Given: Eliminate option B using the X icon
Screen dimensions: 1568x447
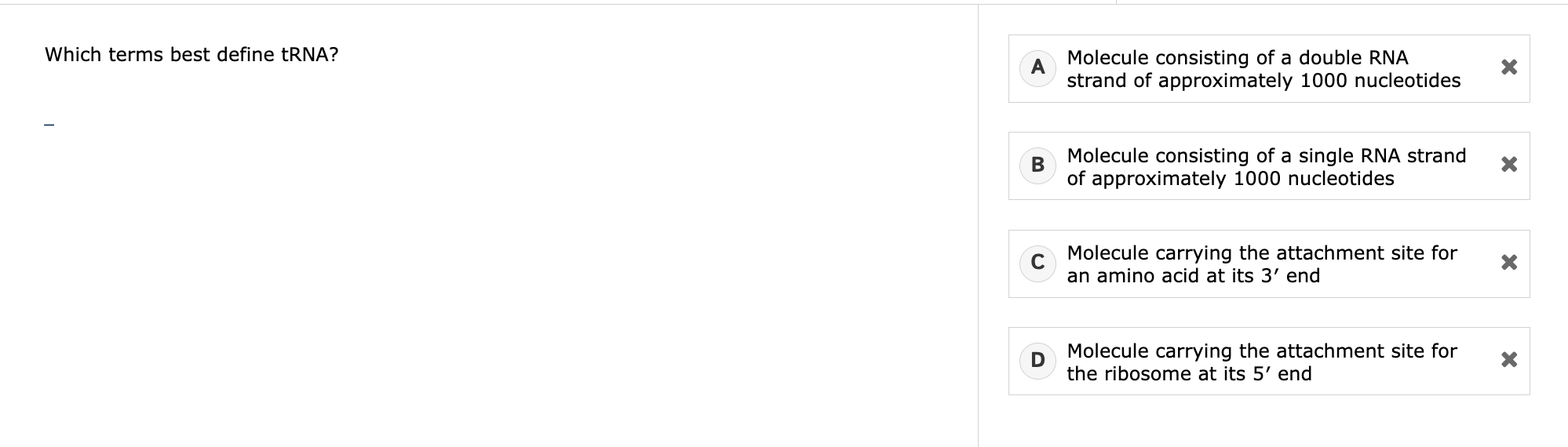Looking at the screenshot, I should point(1508,165).
